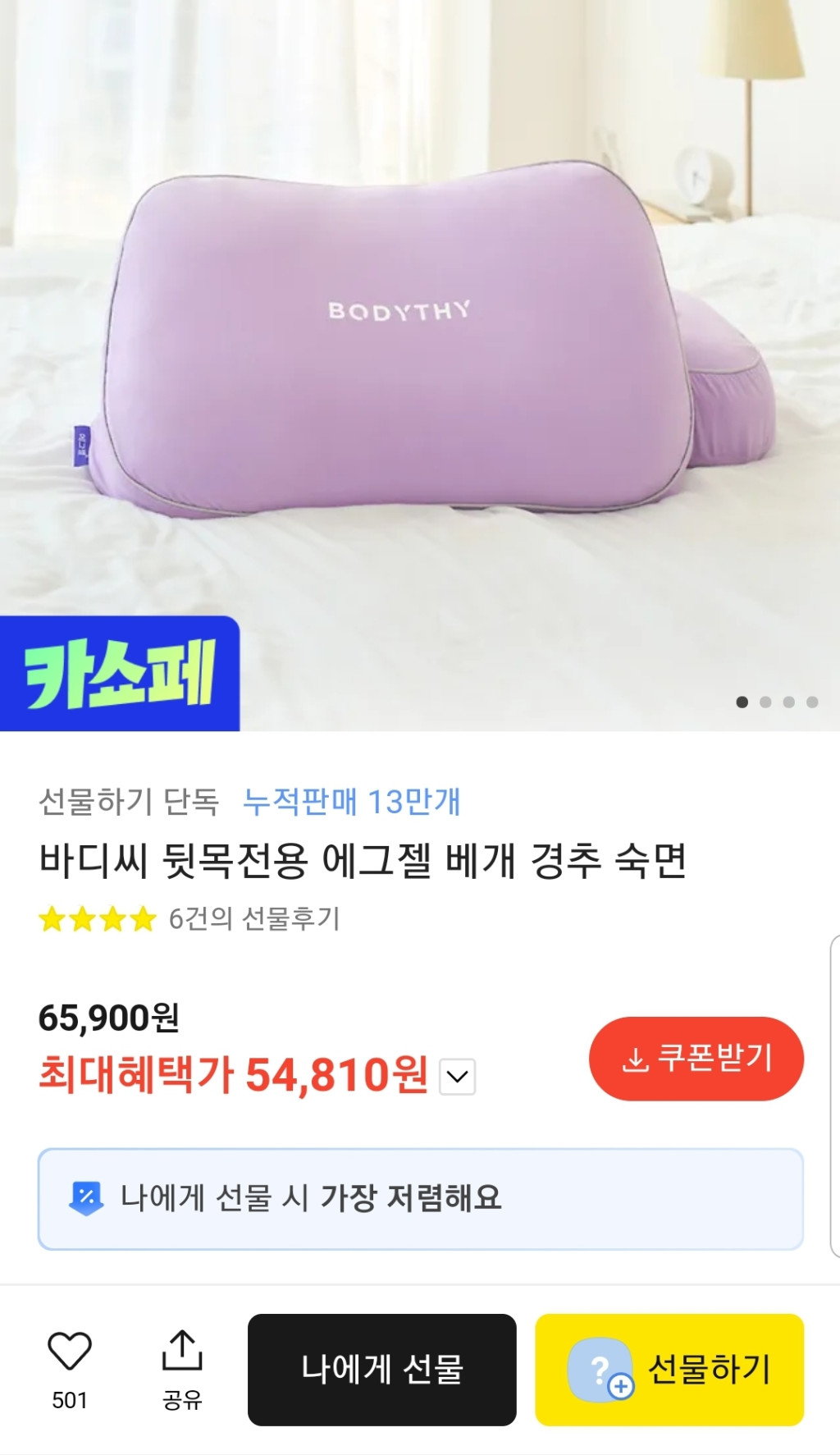
Task: Open the 나에게 선물 시 가장 저렴해요 banner
Action: click(x=420, y=1199)
